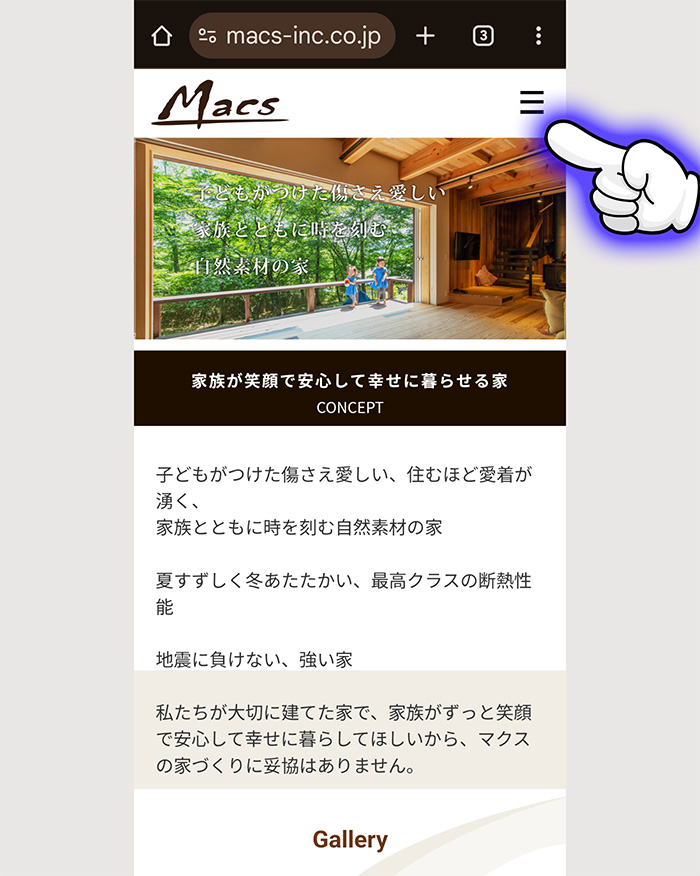This screenshot has width=700, height=876.
Task: Tap the macs-inc.co.jp address bar
Action: (292, 37)
